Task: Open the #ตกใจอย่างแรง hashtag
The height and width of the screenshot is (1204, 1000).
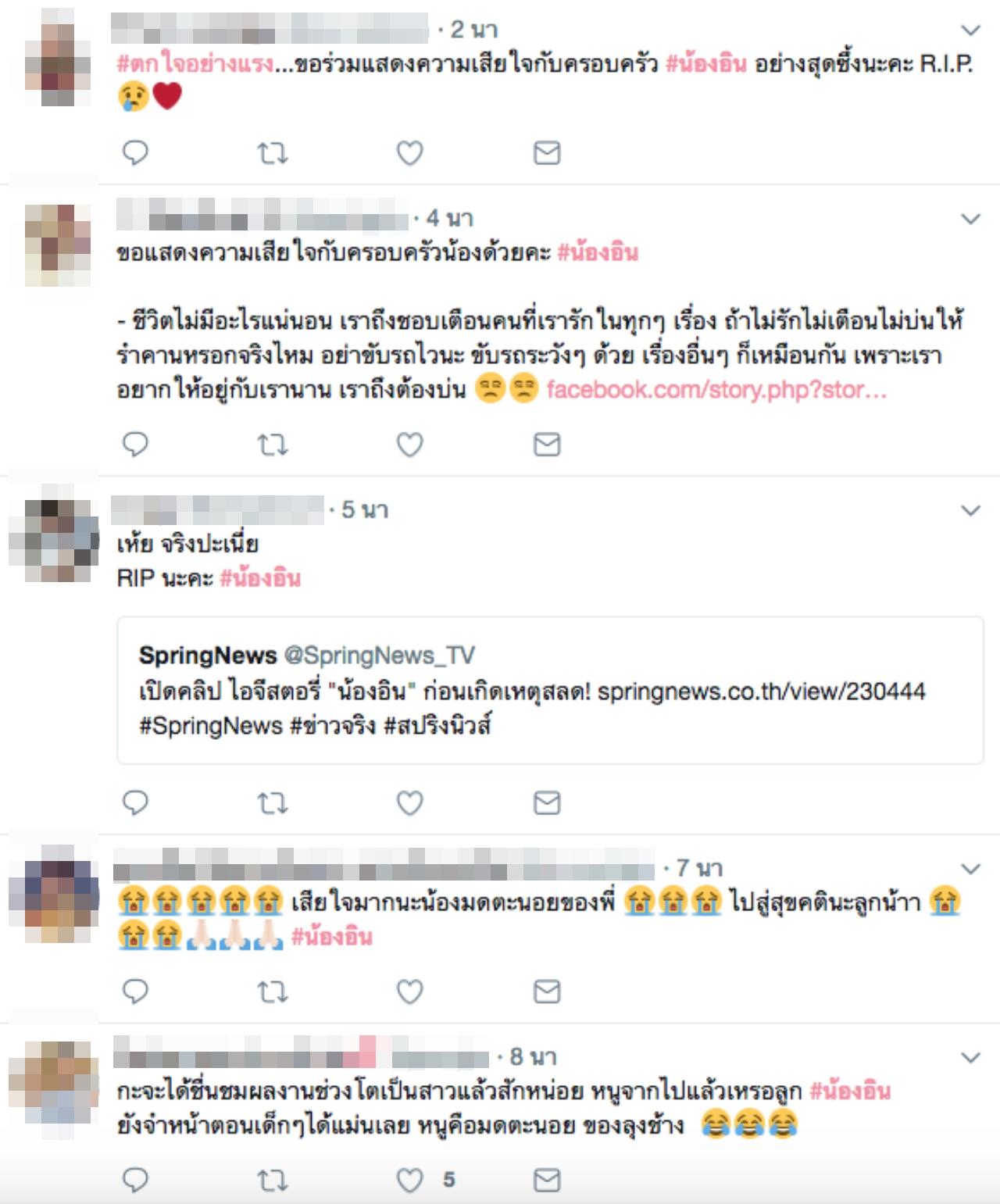Action: tap(195, 63)
